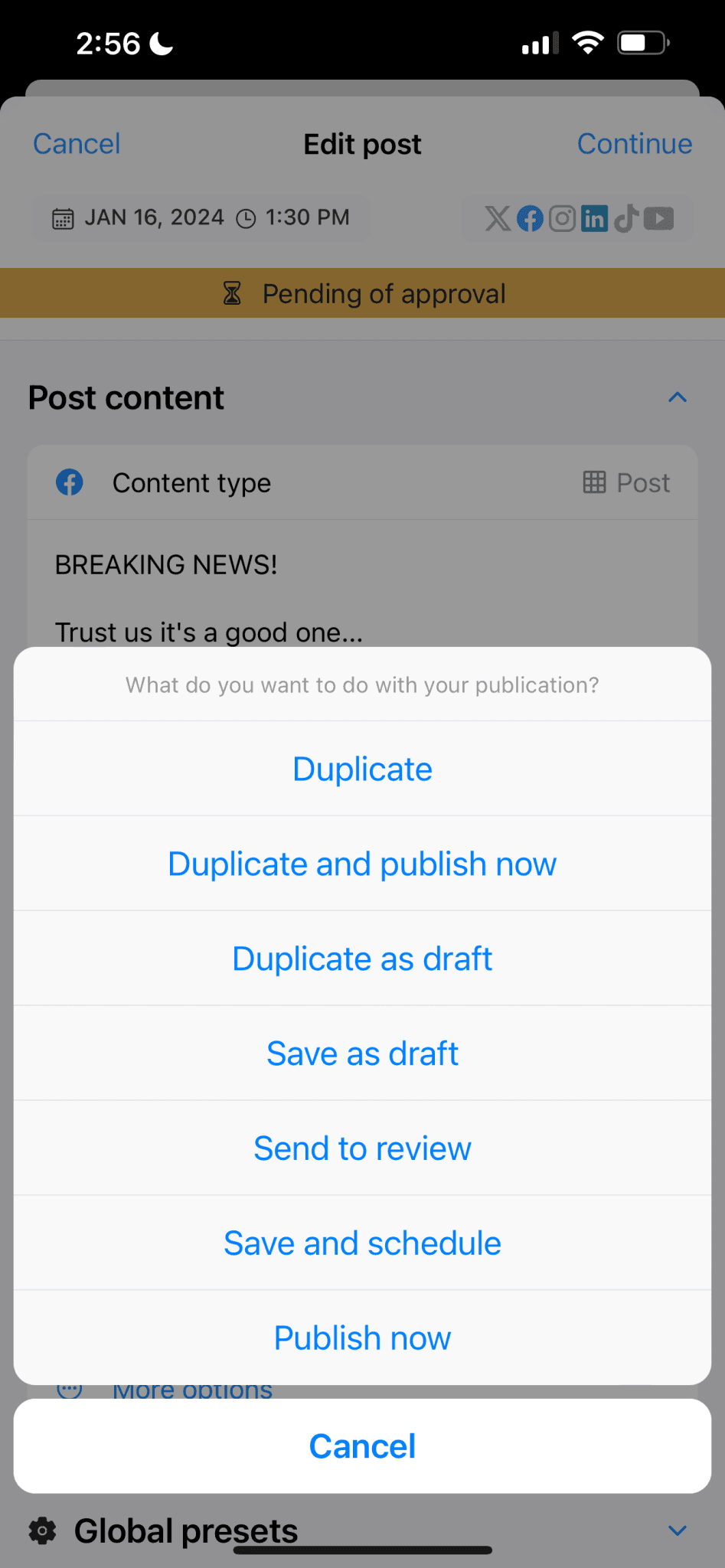Click the clock icon before 1:30 PM
Viewport: 725px width, 1568px height.
point(246,217)
